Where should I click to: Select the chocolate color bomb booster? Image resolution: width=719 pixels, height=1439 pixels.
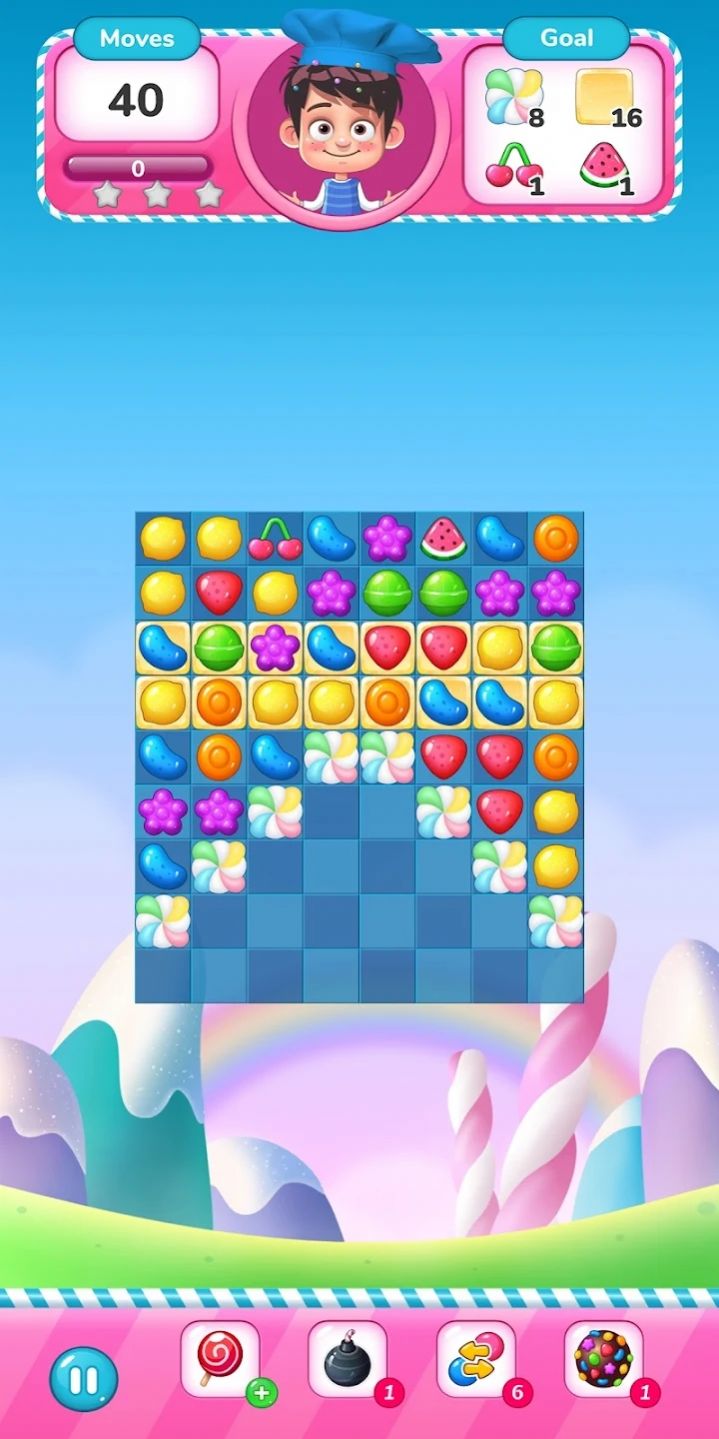(x=603, y=1359)
